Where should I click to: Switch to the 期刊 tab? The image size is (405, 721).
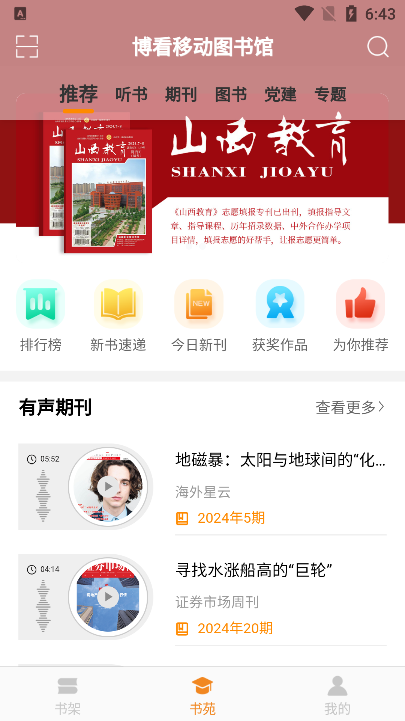181,94
